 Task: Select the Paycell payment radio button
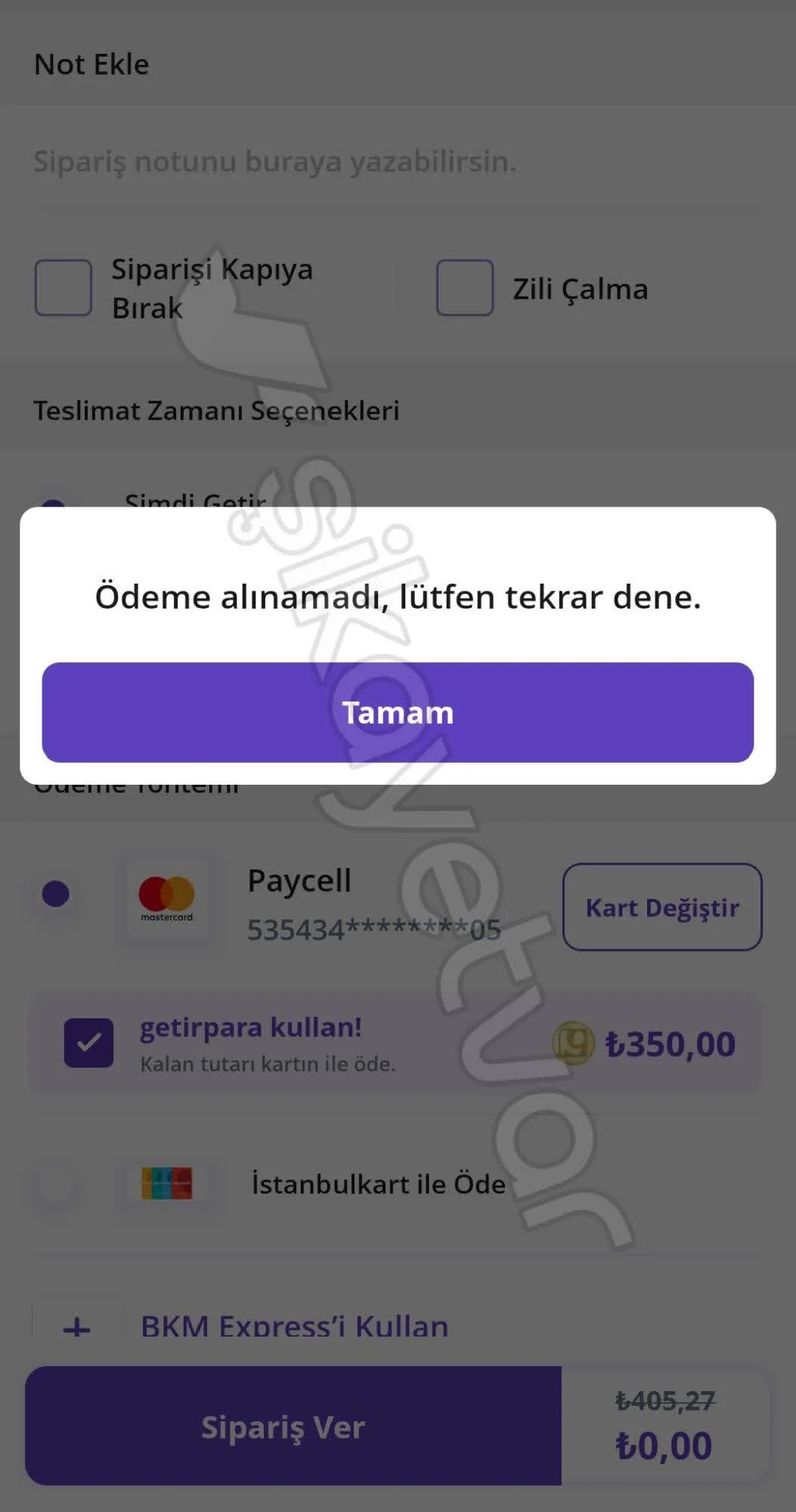coord(55,894)
